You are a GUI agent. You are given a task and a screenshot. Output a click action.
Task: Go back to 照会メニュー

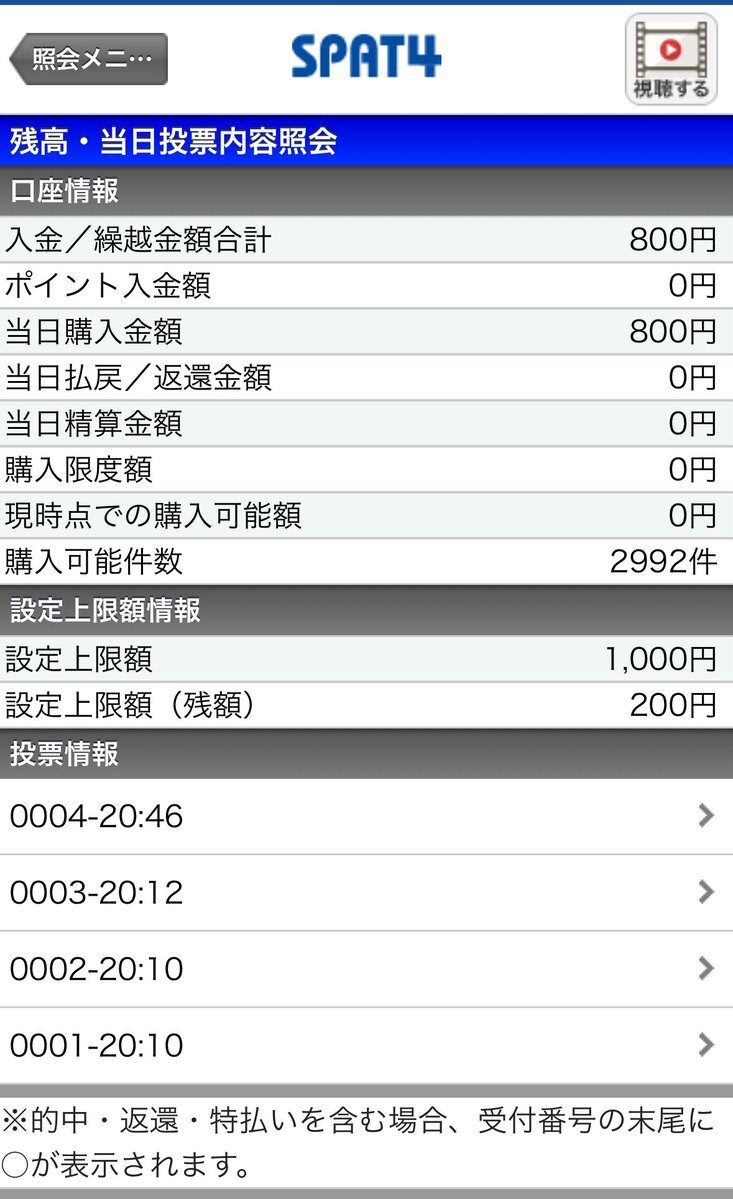89,59
